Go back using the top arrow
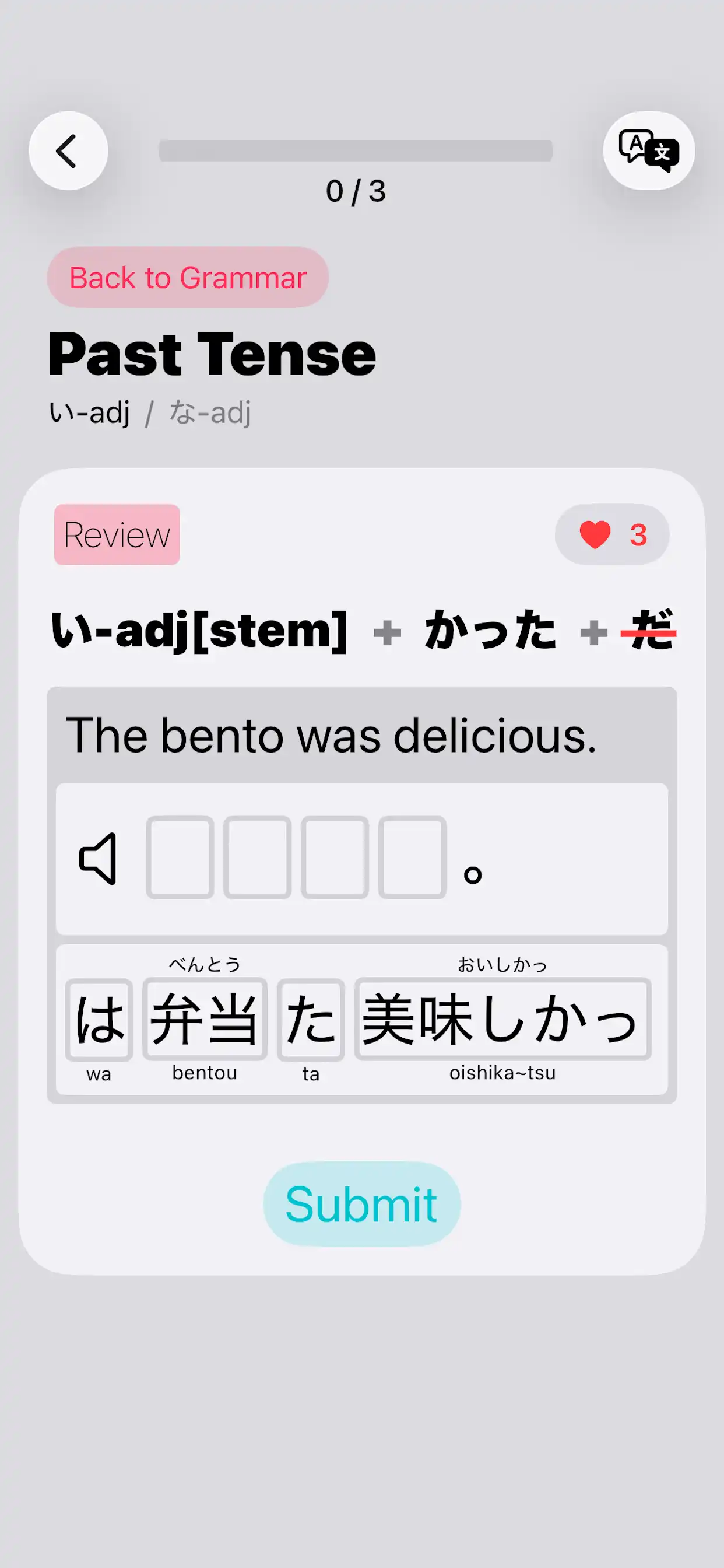This screenshot has width=724, height=1568. 68,150
